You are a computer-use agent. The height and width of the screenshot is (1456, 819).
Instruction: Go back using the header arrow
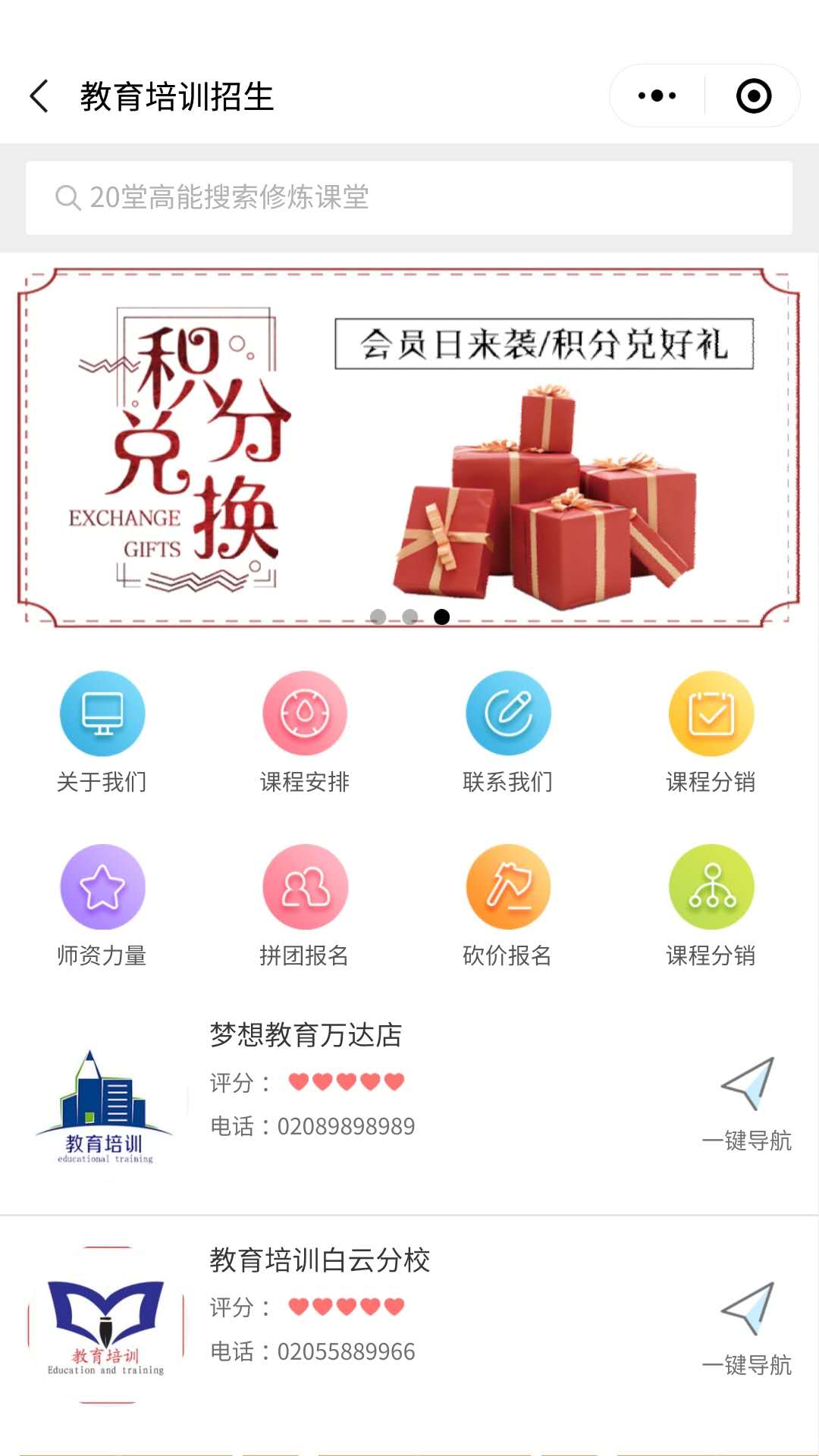pos(39,96)
